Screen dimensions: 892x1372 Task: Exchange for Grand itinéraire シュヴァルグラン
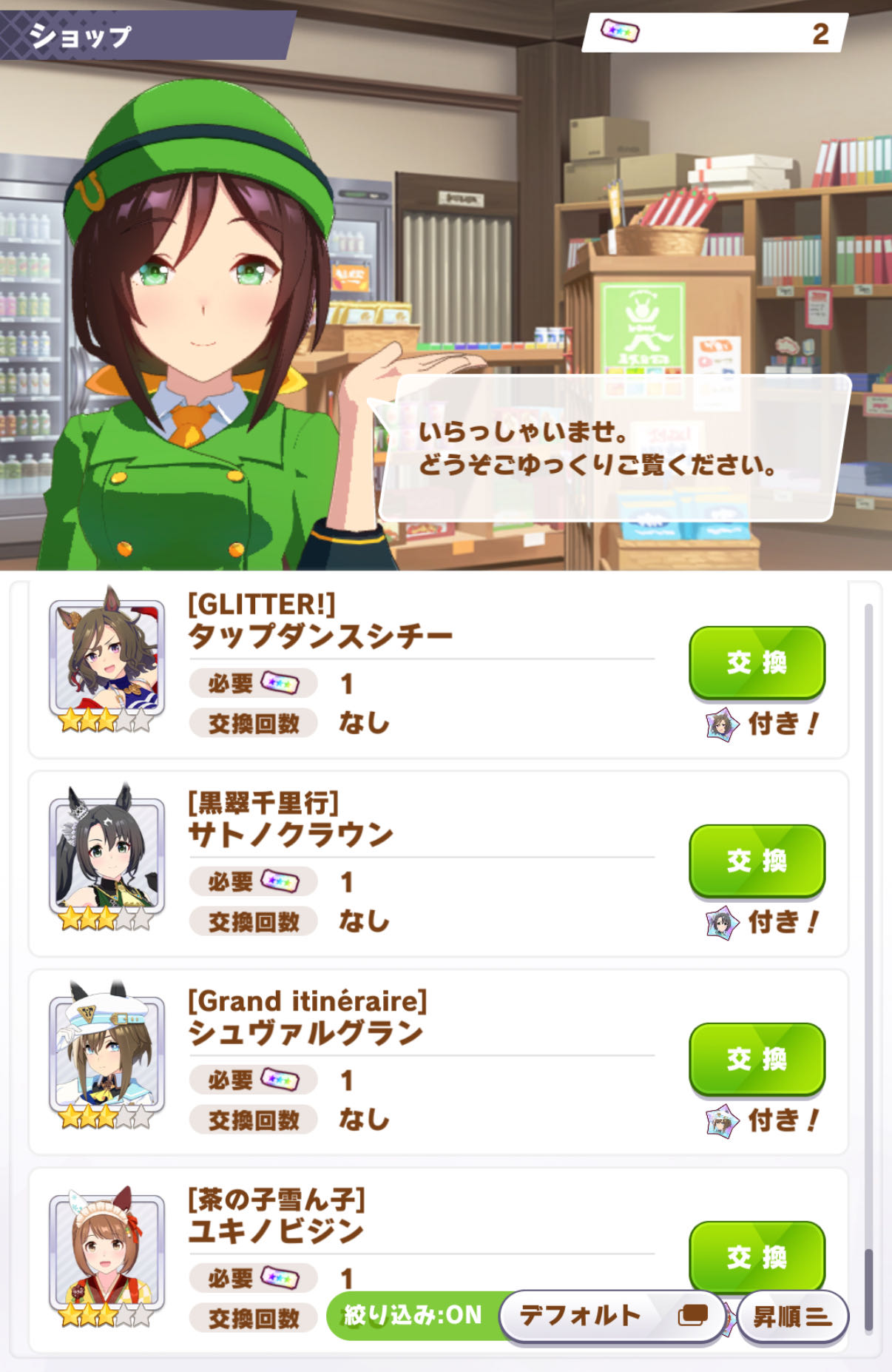coord(757,1059)
